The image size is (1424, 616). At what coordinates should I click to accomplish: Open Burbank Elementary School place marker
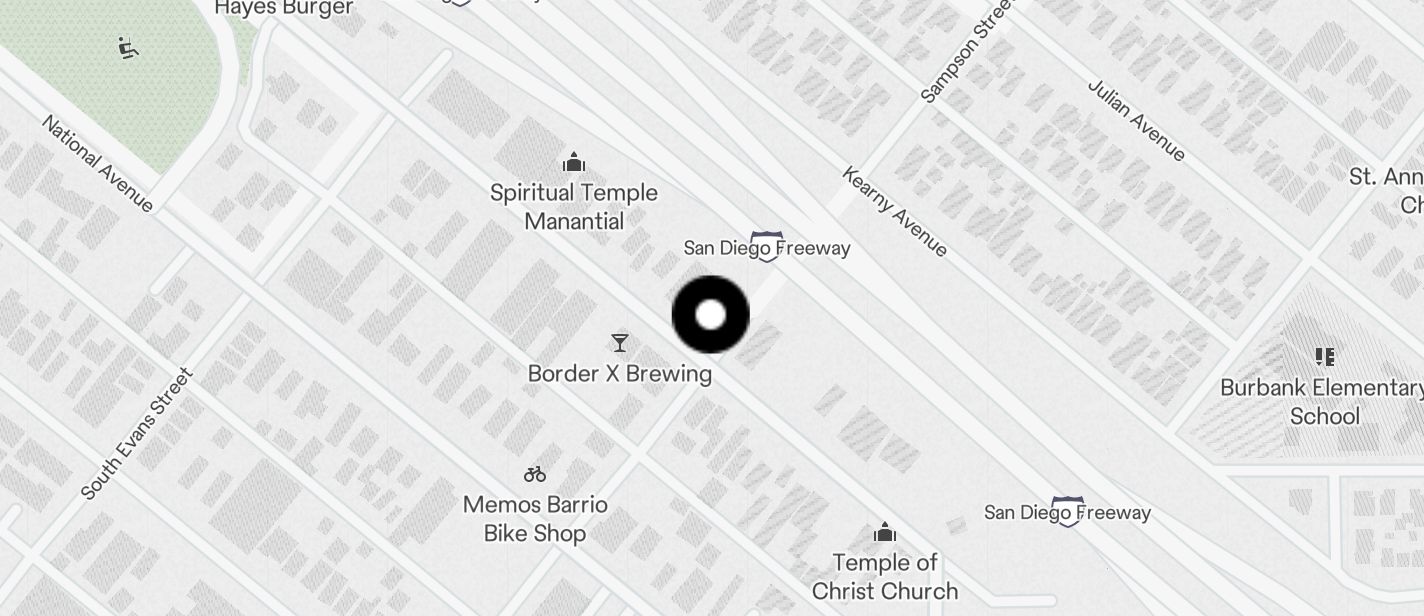tap(1325, 357)
